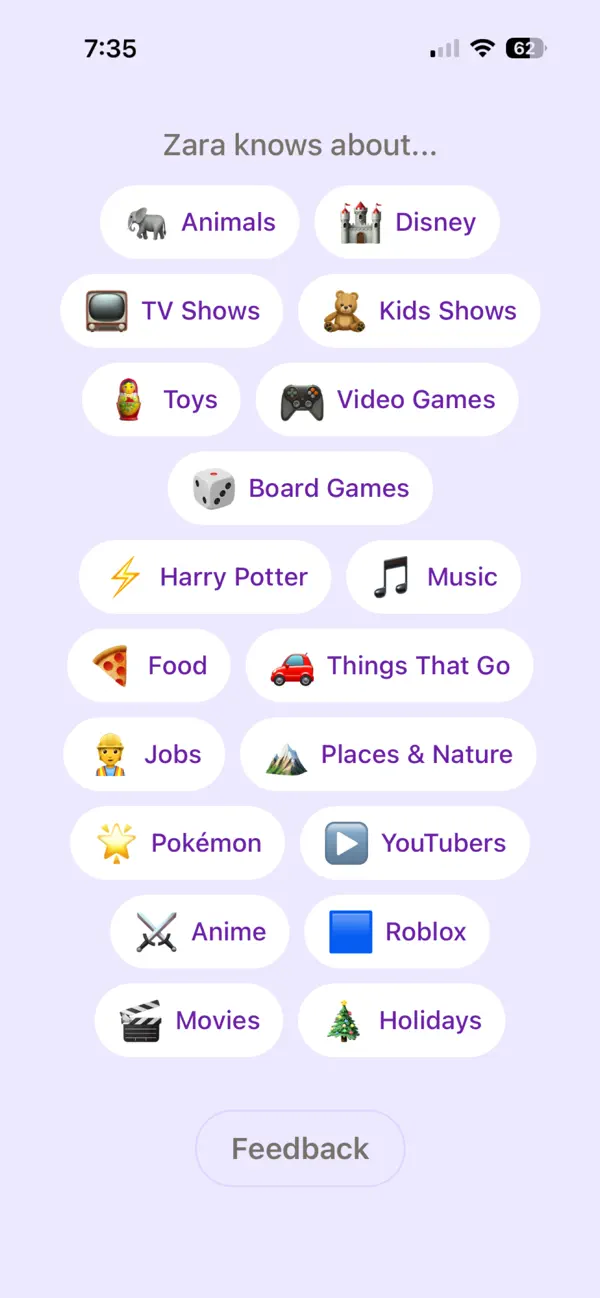Tap the Music topic chip

coord(434,577)
